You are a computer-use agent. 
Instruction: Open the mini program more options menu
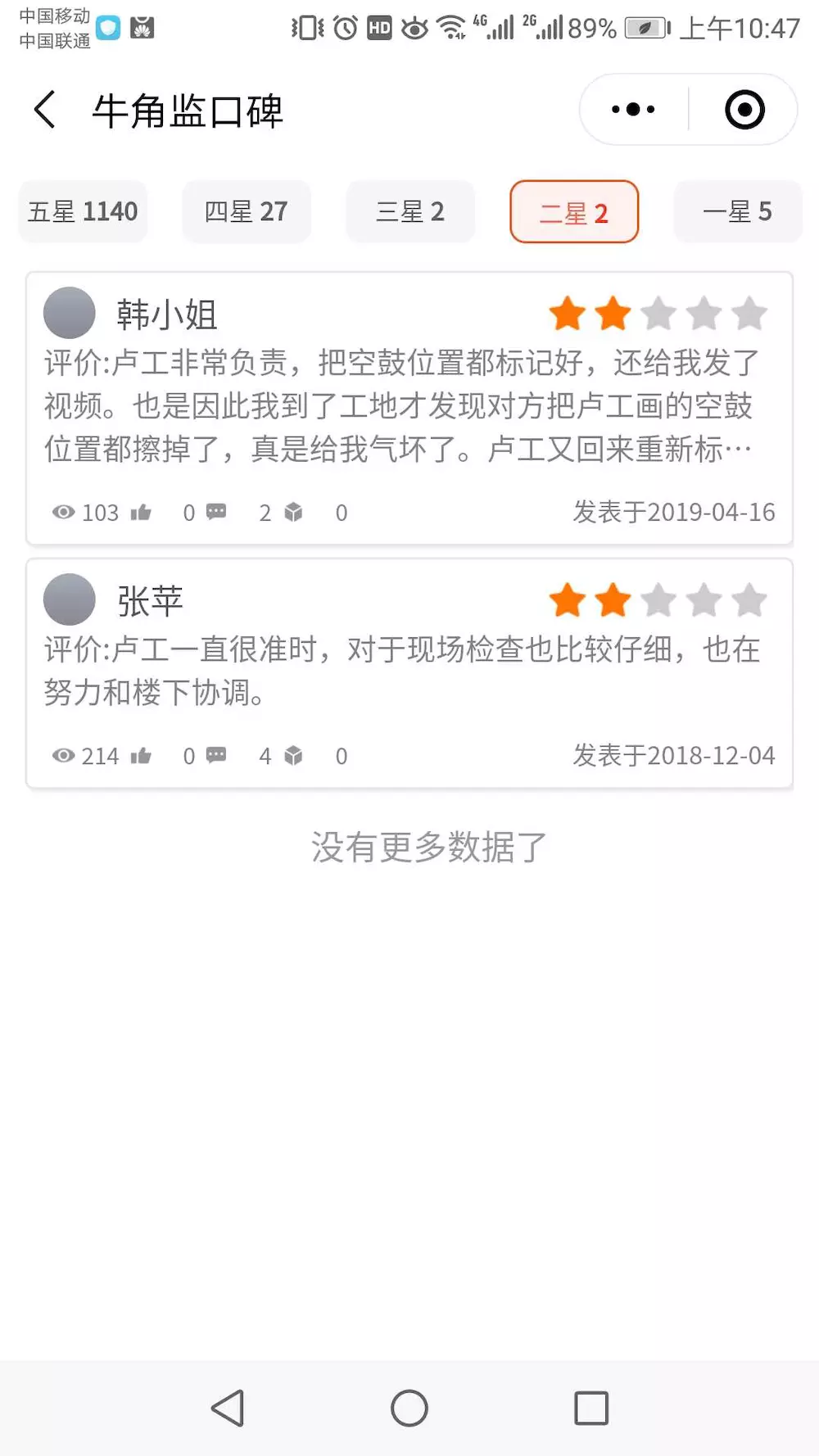coord(633,110)
